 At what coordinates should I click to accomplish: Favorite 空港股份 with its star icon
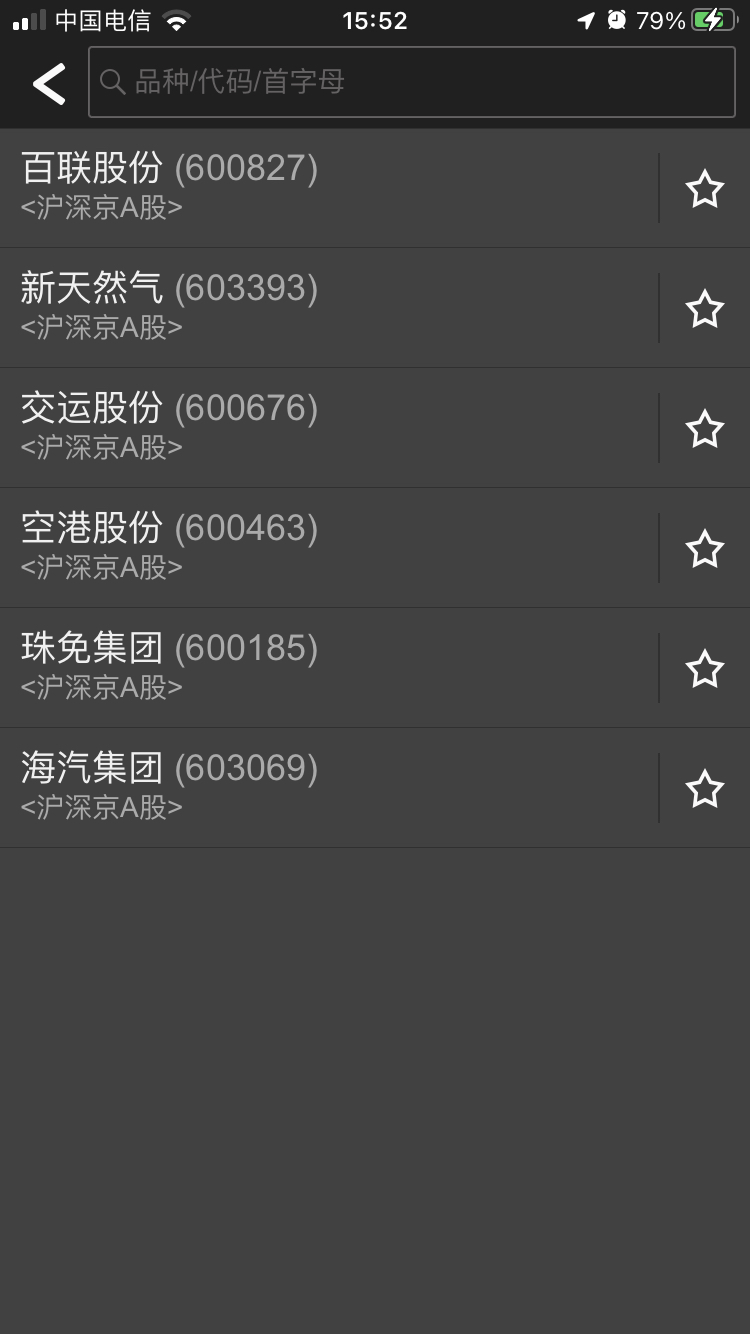click(x=704, y=549)
